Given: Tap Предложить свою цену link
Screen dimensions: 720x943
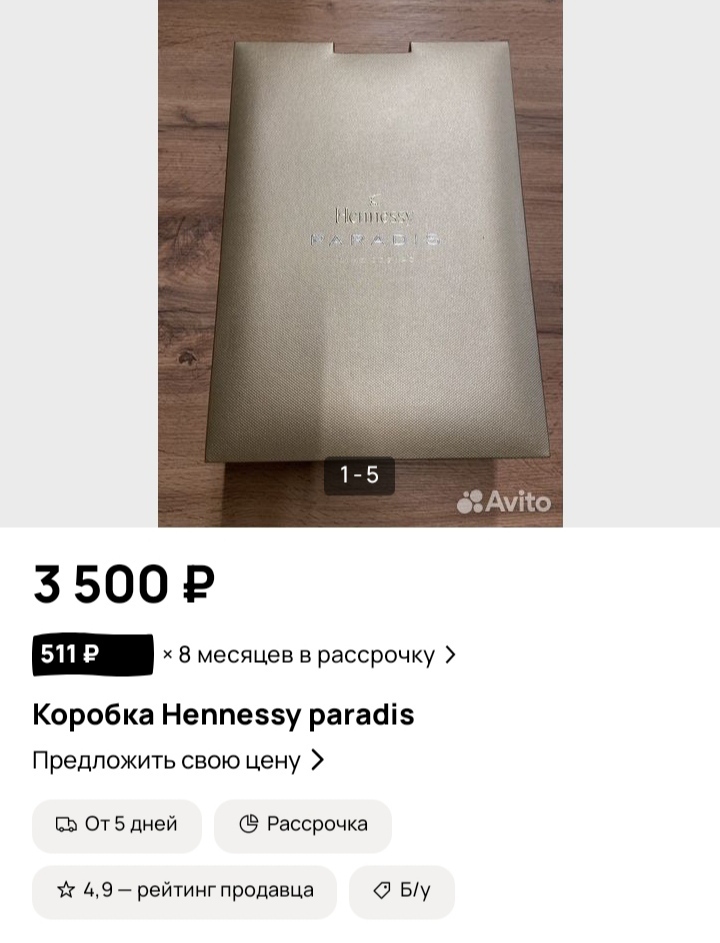Looking at the screenshot, I should pos(178,760).
